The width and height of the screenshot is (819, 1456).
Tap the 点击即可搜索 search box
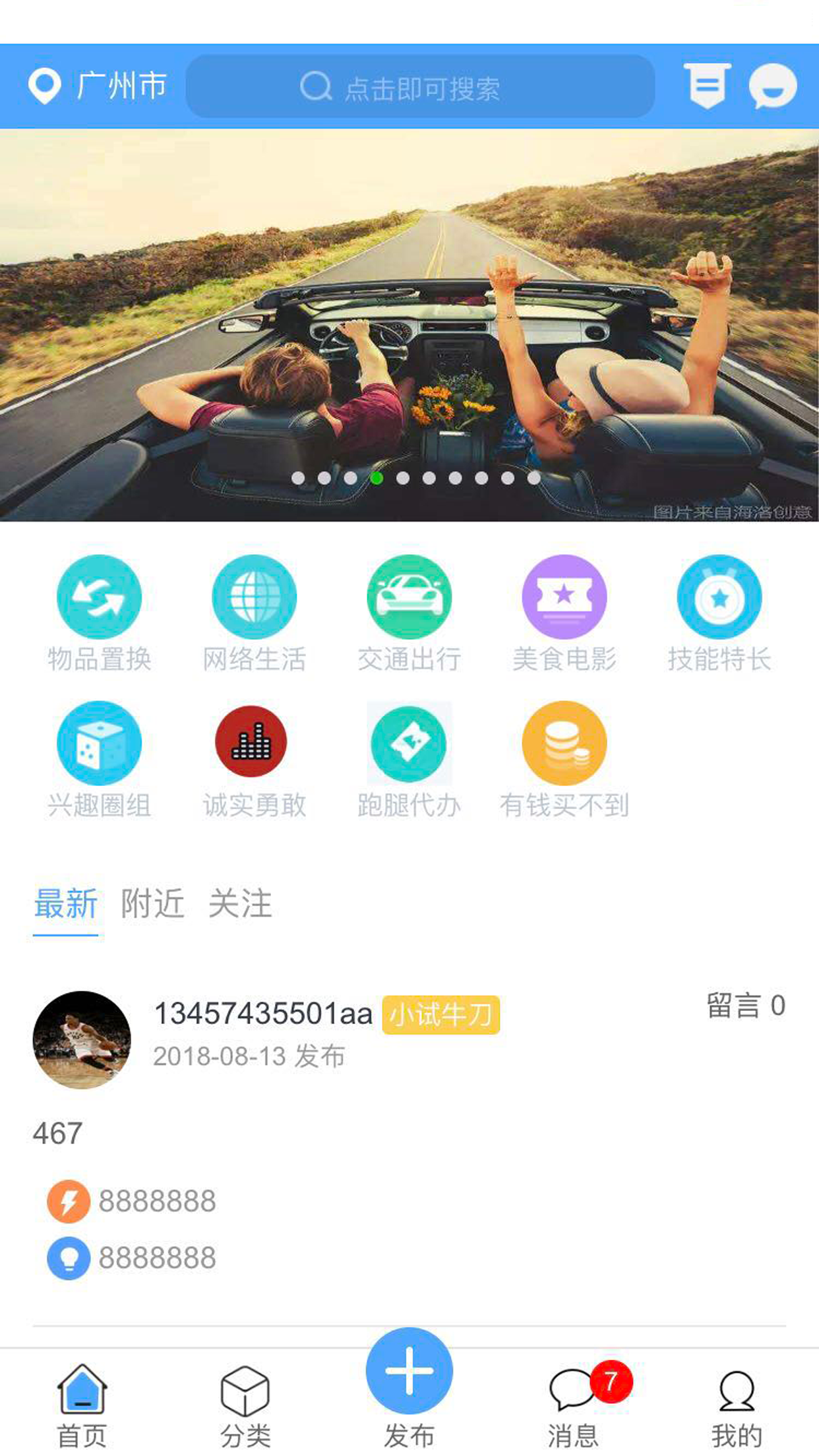pyautogui.click(x=419, y=87)
